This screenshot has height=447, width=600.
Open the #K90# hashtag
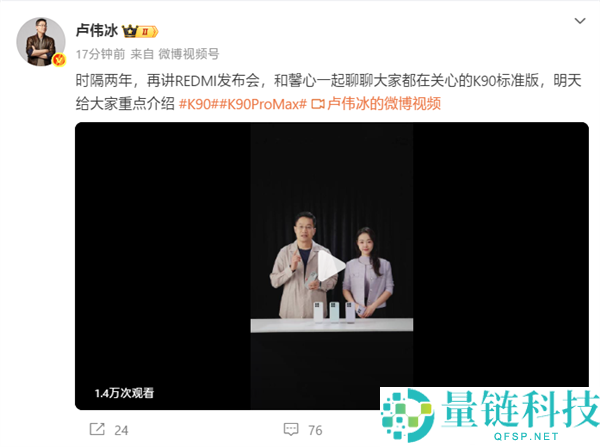(198, 104)
